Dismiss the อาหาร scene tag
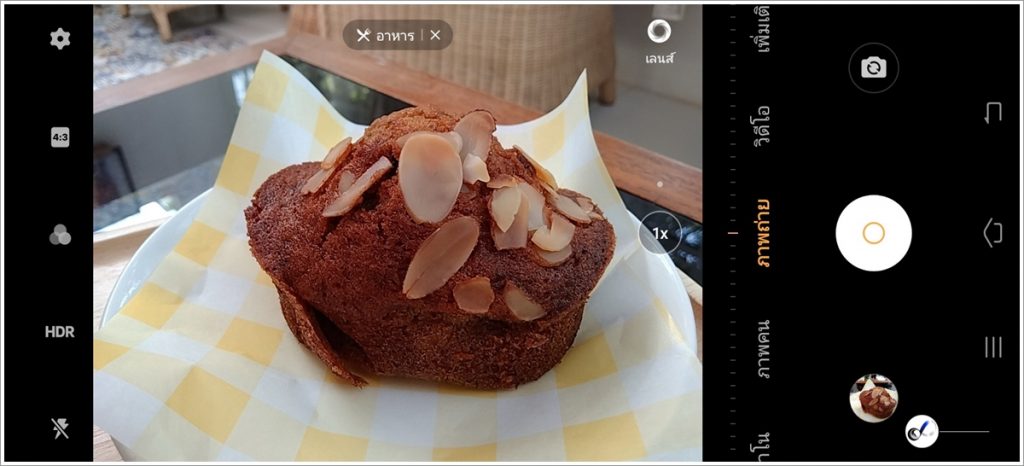Image resolution: width=1024 pixels, height=466 pixels. click(435, 35)
